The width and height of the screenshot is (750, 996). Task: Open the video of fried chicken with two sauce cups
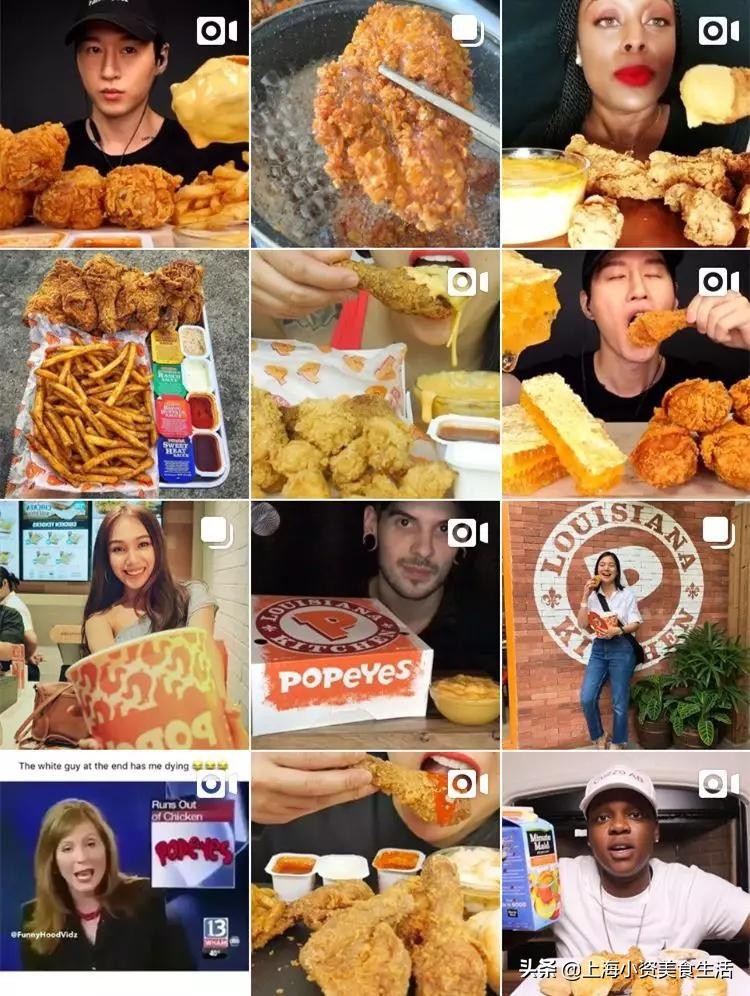point(375,875)
